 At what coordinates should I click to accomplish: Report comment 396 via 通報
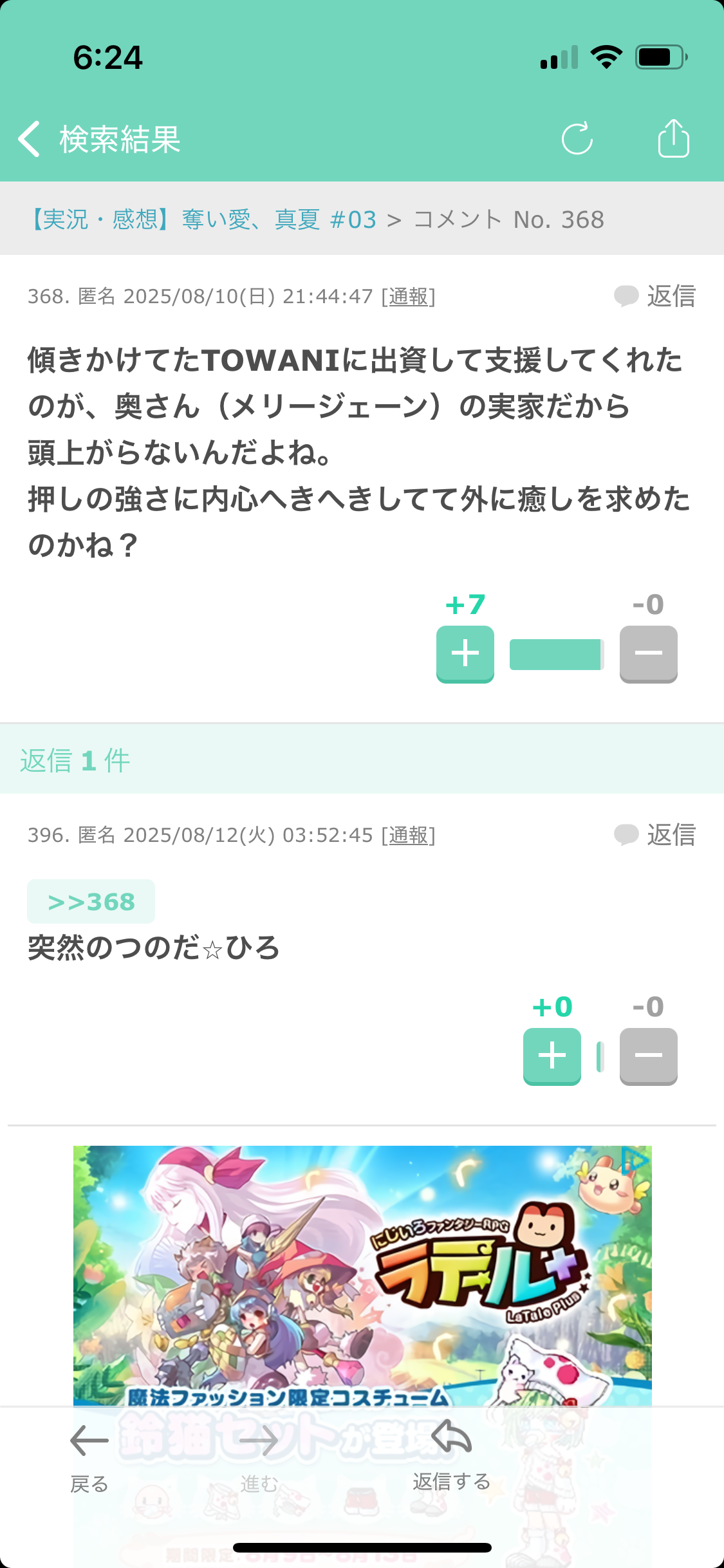pos(409,835)
